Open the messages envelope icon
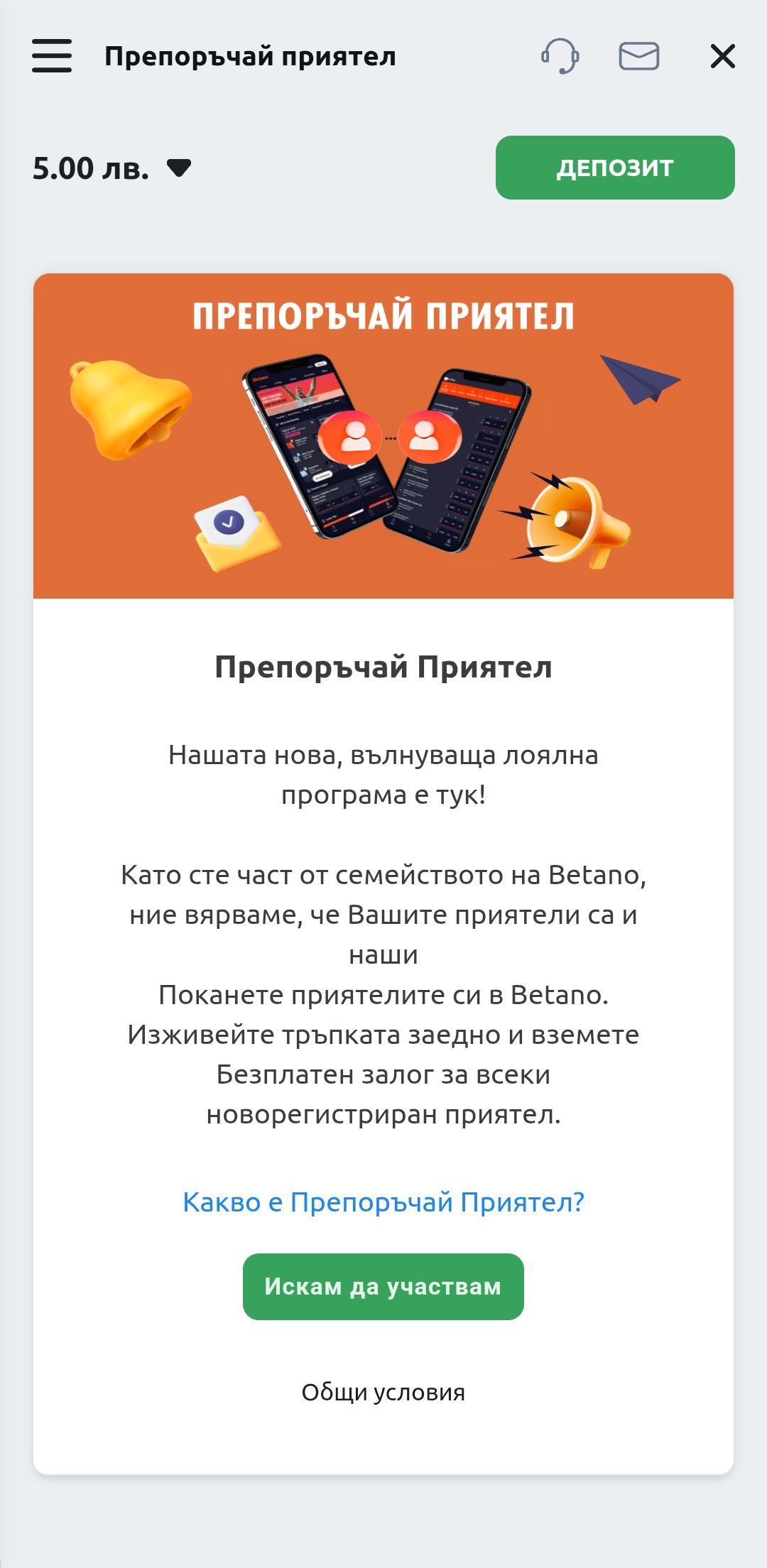Viewport: 767px width, 1568px height. [x=638, y=55]
